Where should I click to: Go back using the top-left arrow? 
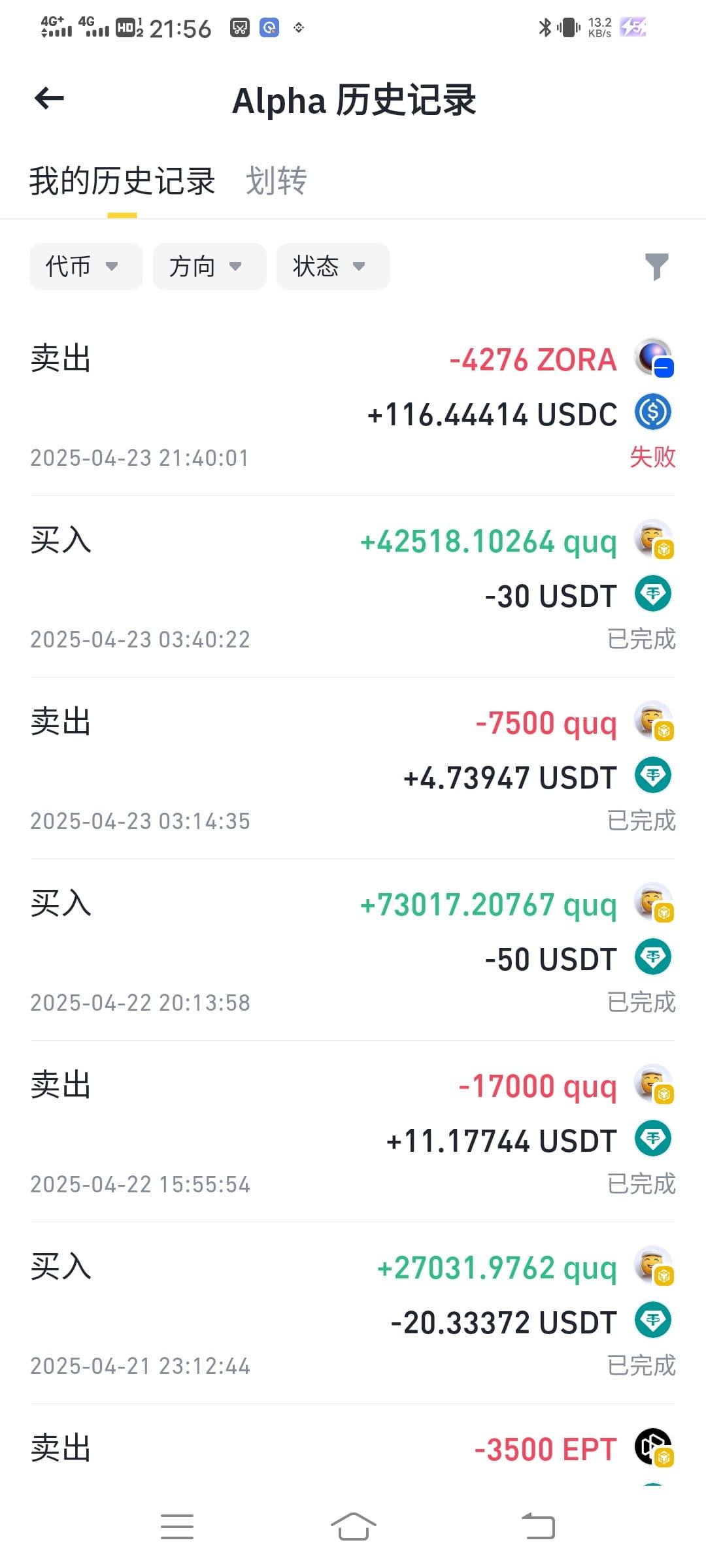click(x=49, y=99)
